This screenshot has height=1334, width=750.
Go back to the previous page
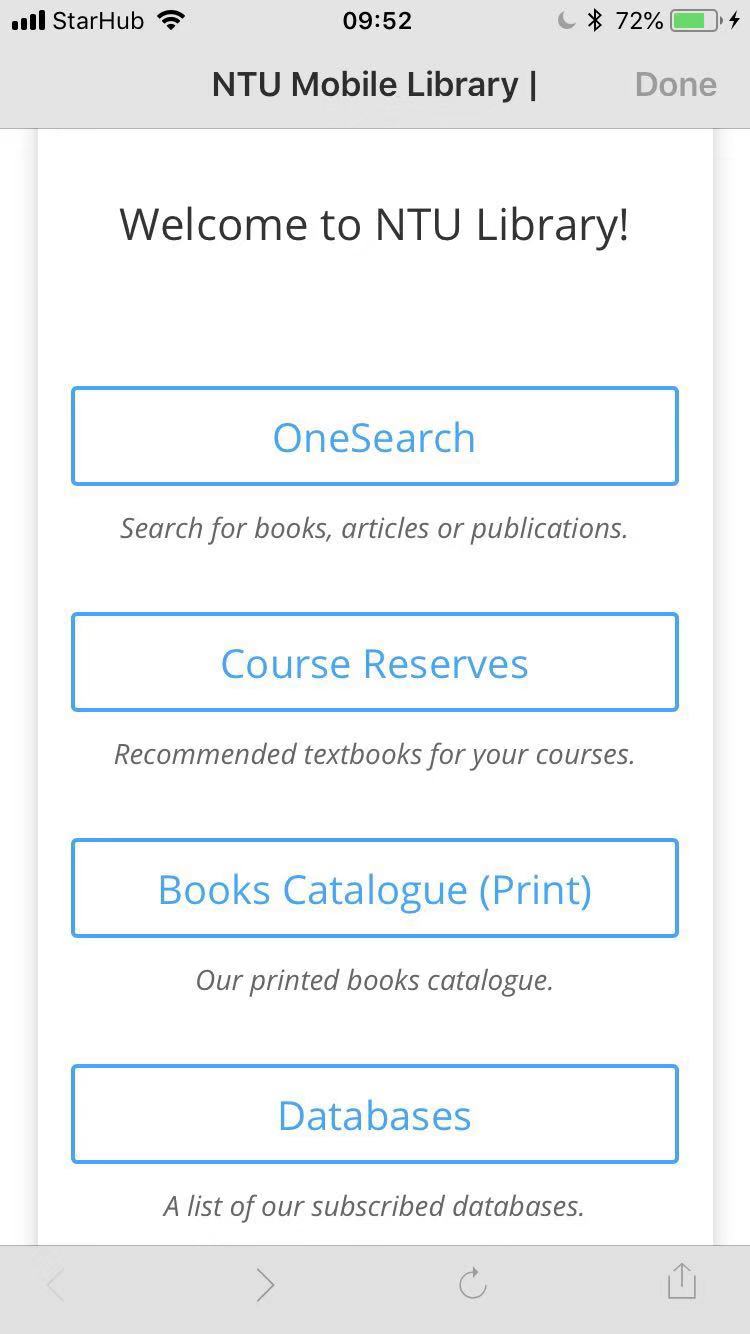(x=56, y=1284)
